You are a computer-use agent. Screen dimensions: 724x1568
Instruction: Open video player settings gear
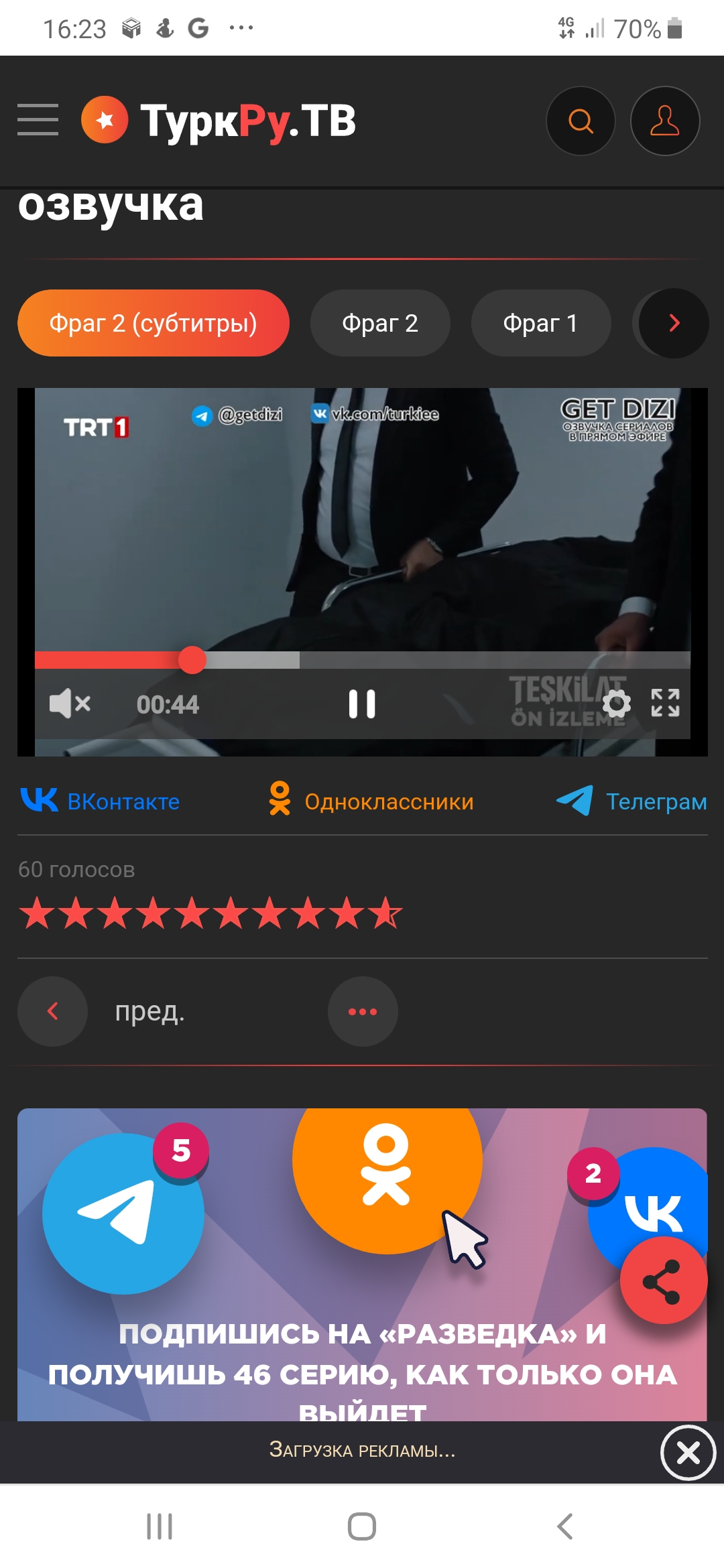pyautogui.click(x=616, y=704)
